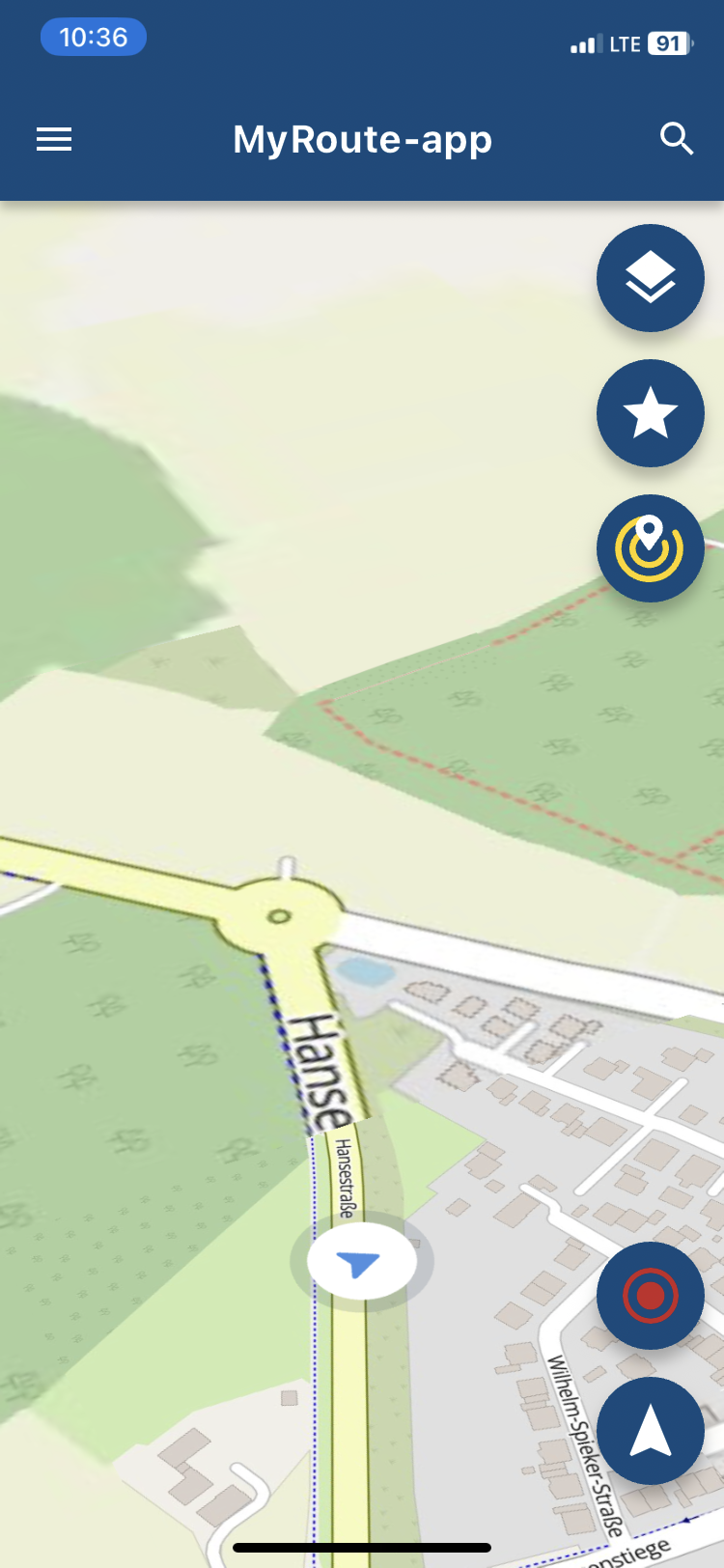Open the hamburger menu

(54, 140)
